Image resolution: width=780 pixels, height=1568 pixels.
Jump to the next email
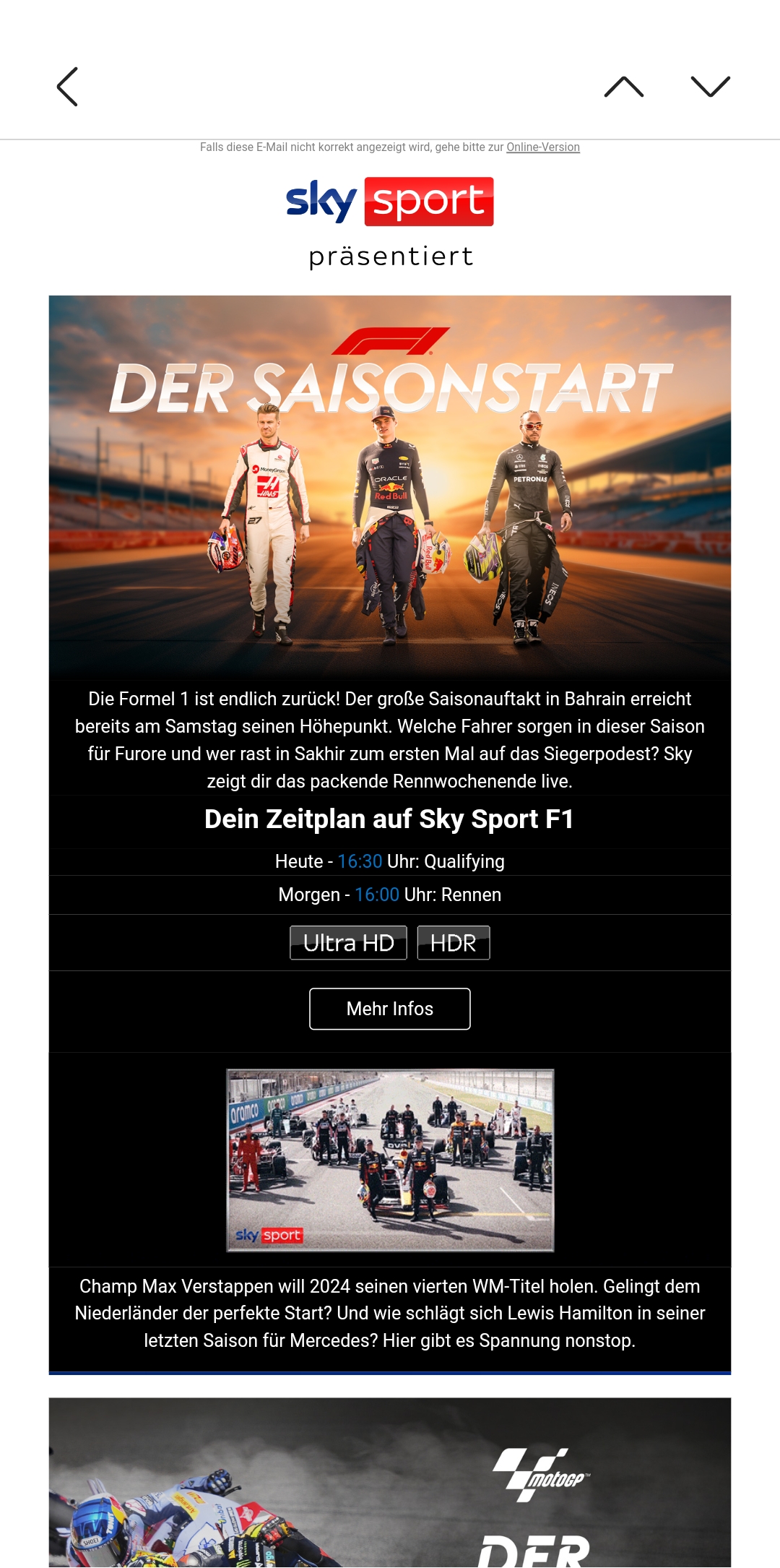711,87
